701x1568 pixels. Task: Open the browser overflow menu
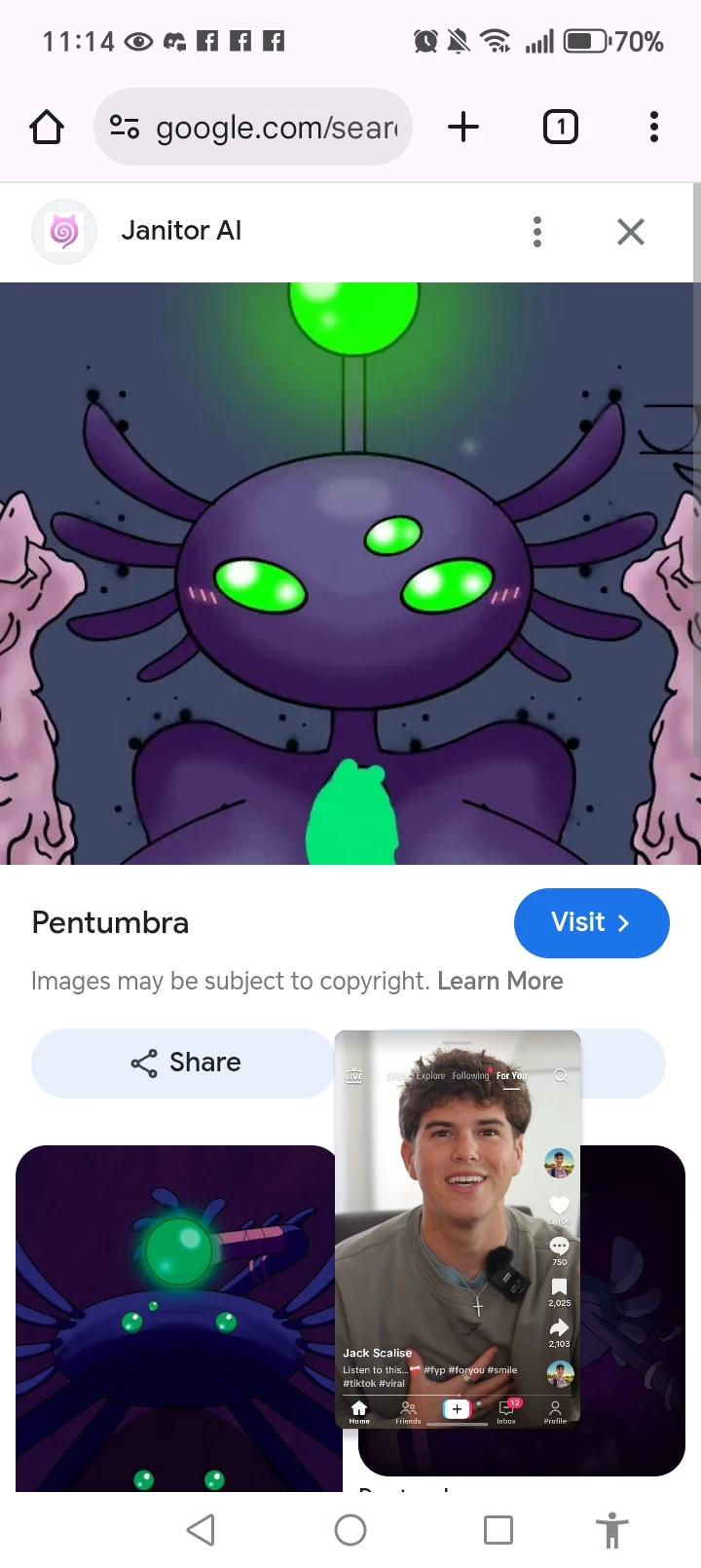(x=653, y=128)
